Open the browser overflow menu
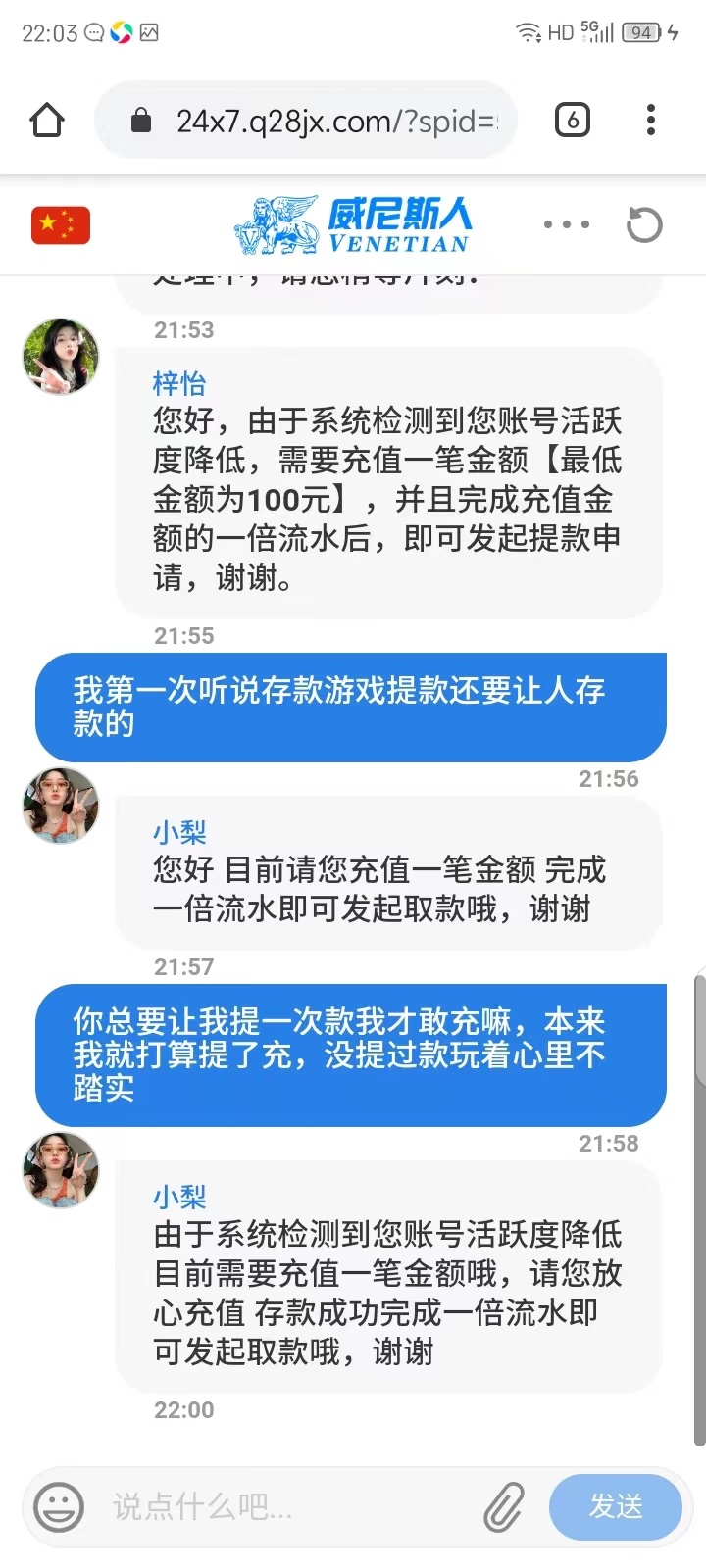This screenshot has height=1568, width=706. (650, 121)
